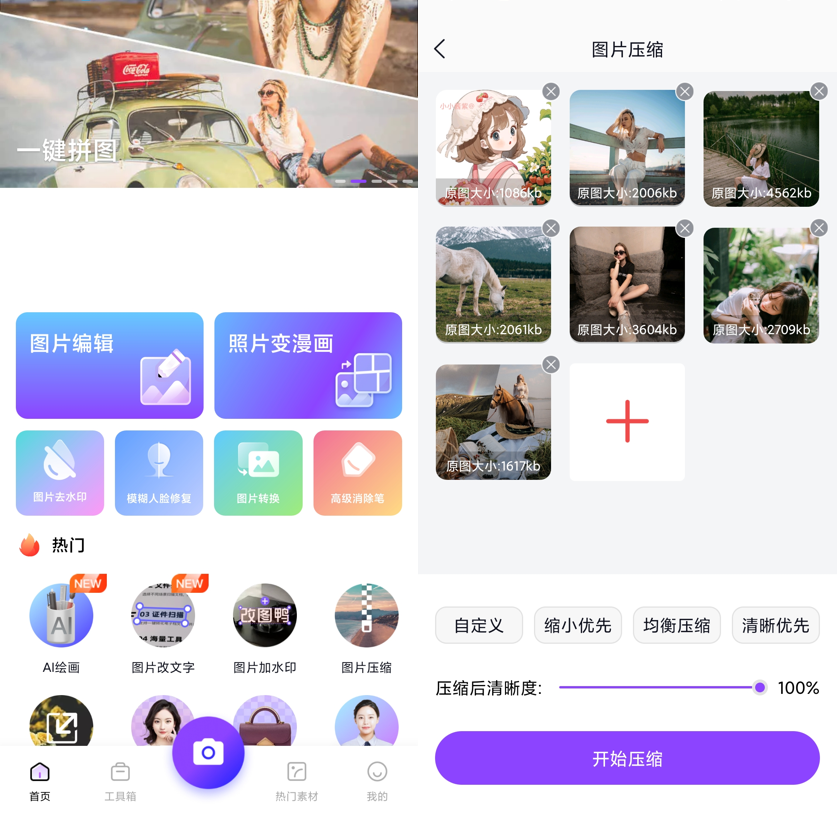Open 图片压缩 from hot list
The height and width of the screenshot is (813, 840).
point(366,627)
